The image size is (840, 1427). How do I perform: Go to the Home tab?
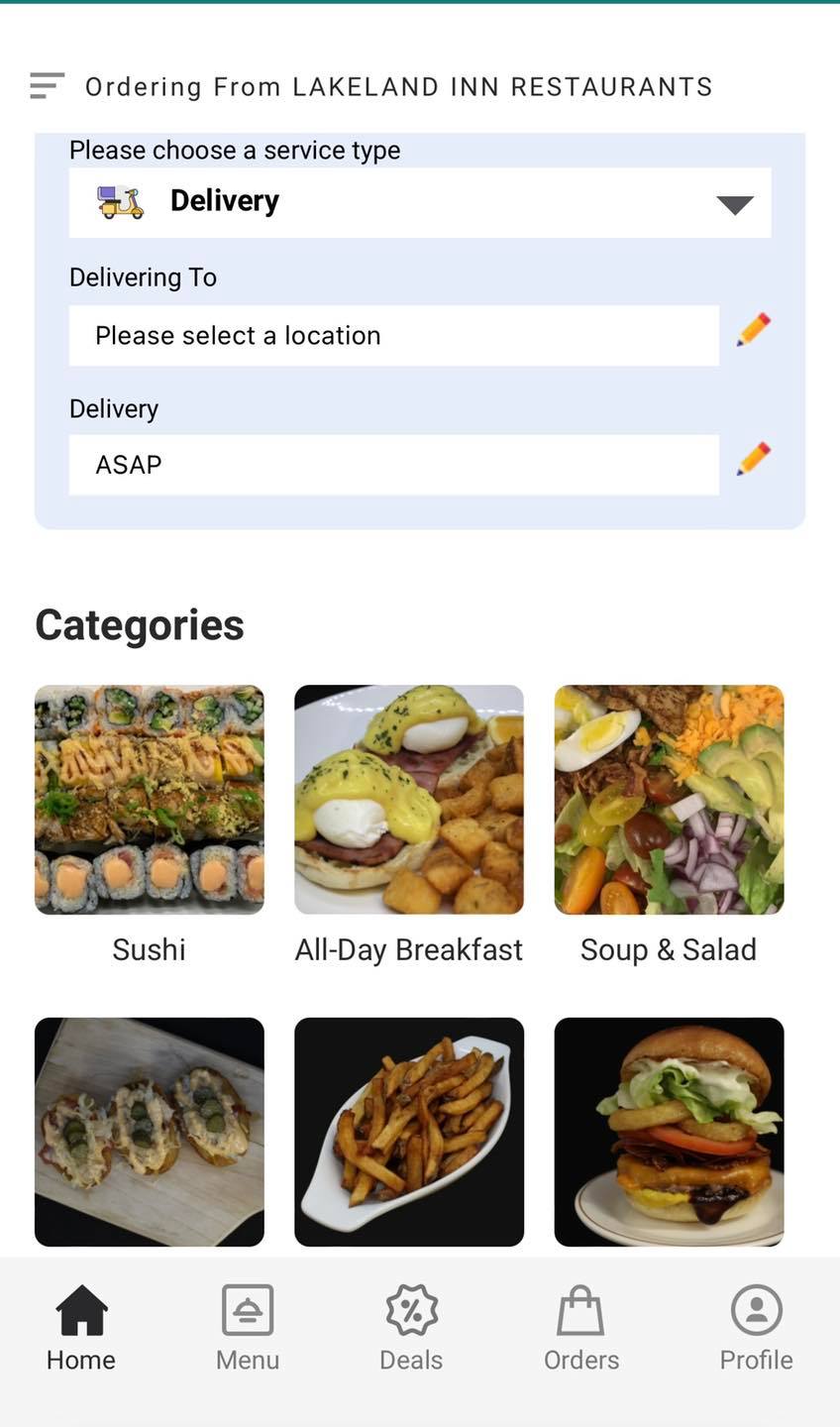81,1328
